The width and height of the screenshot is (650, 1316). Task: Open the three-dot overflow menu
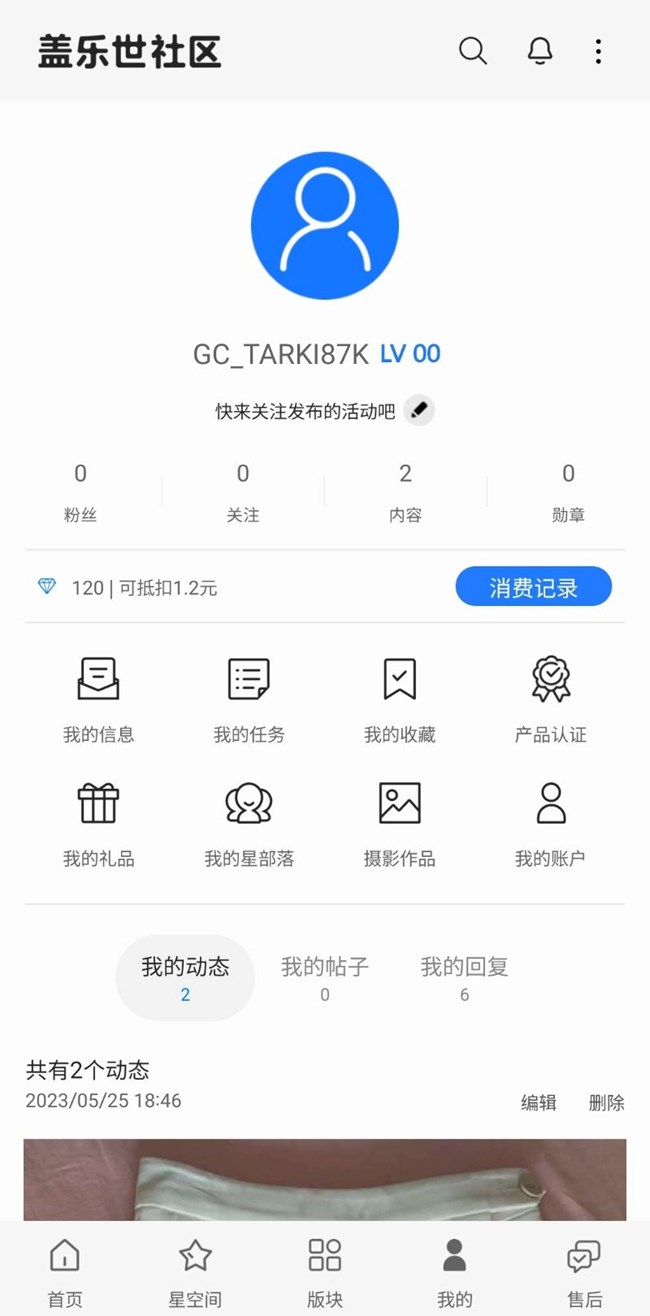coord(598,51)
